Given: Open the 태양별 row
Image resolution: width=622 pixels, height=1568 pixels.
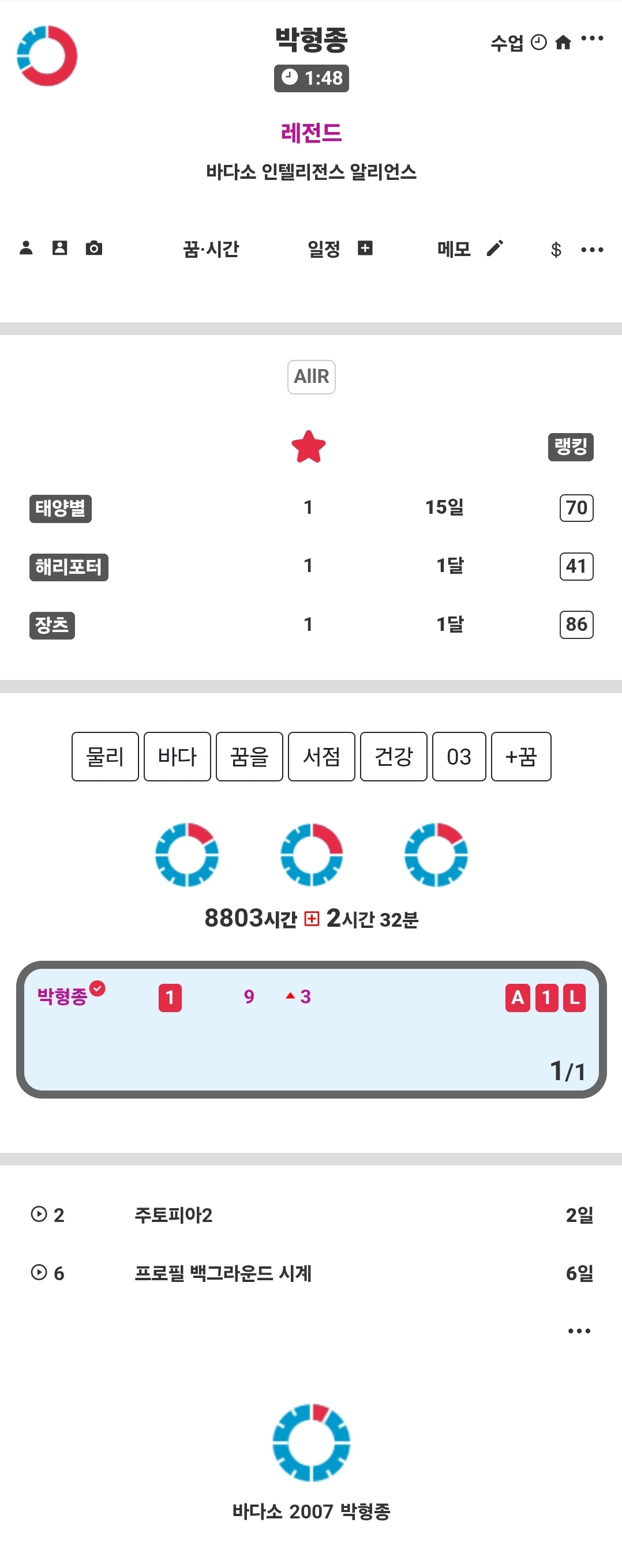Looking at the screenshot, I should [x=61, y=508].
